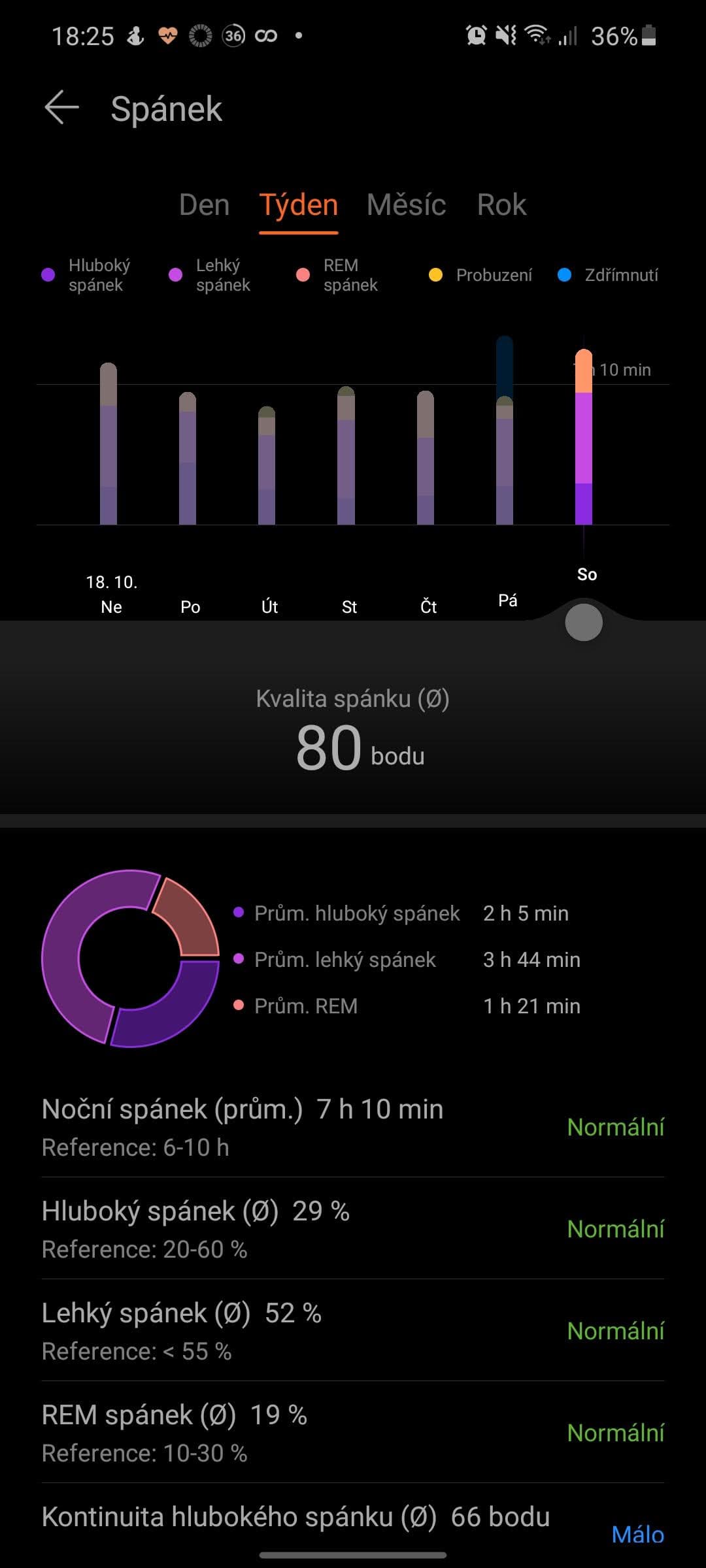This screenshot has width=706, height=1568.
Task: Go back from the Spánek screen
Action: [x=61, y=108]
